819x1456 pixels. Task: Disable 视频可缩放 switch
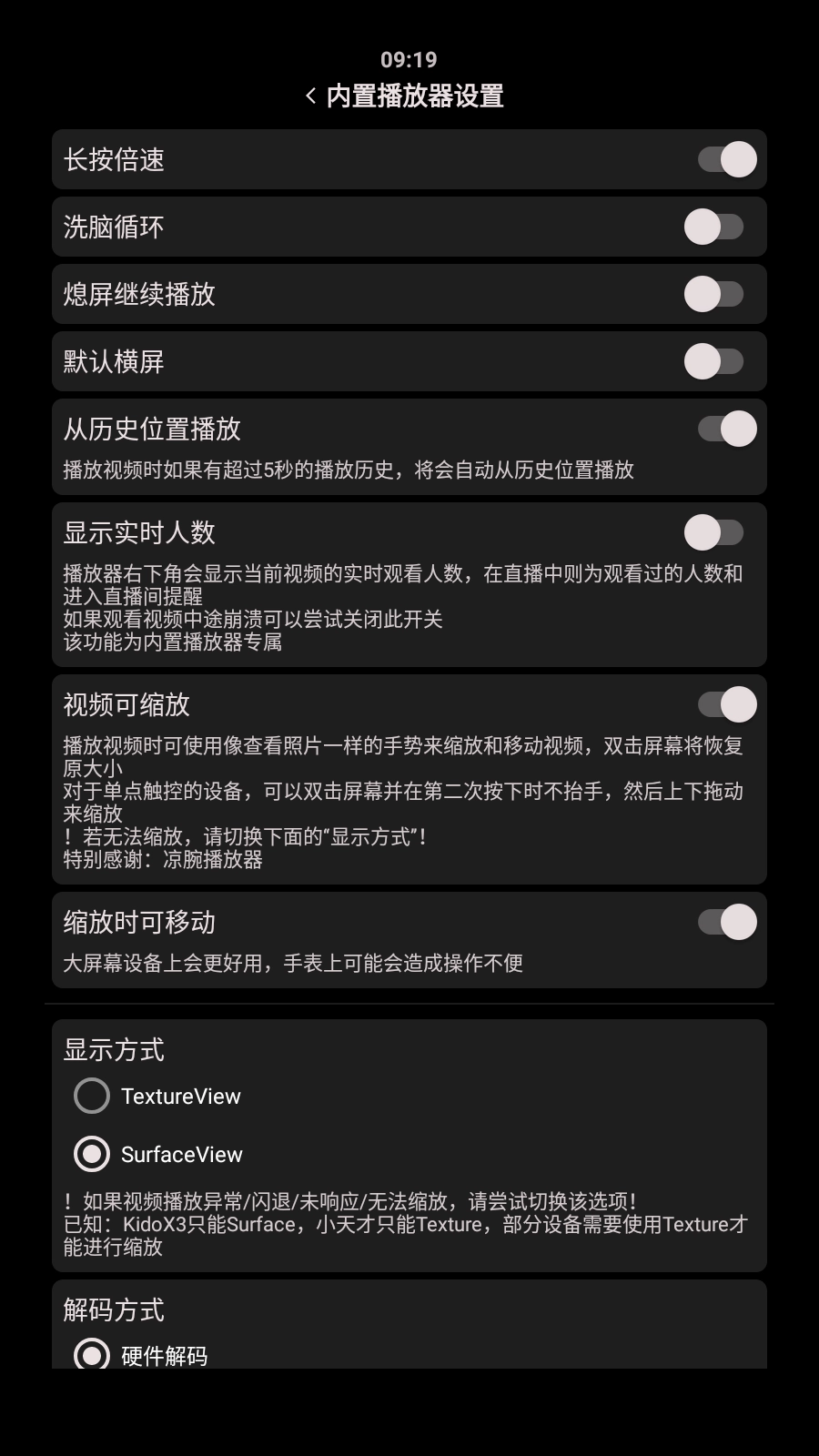727,704
